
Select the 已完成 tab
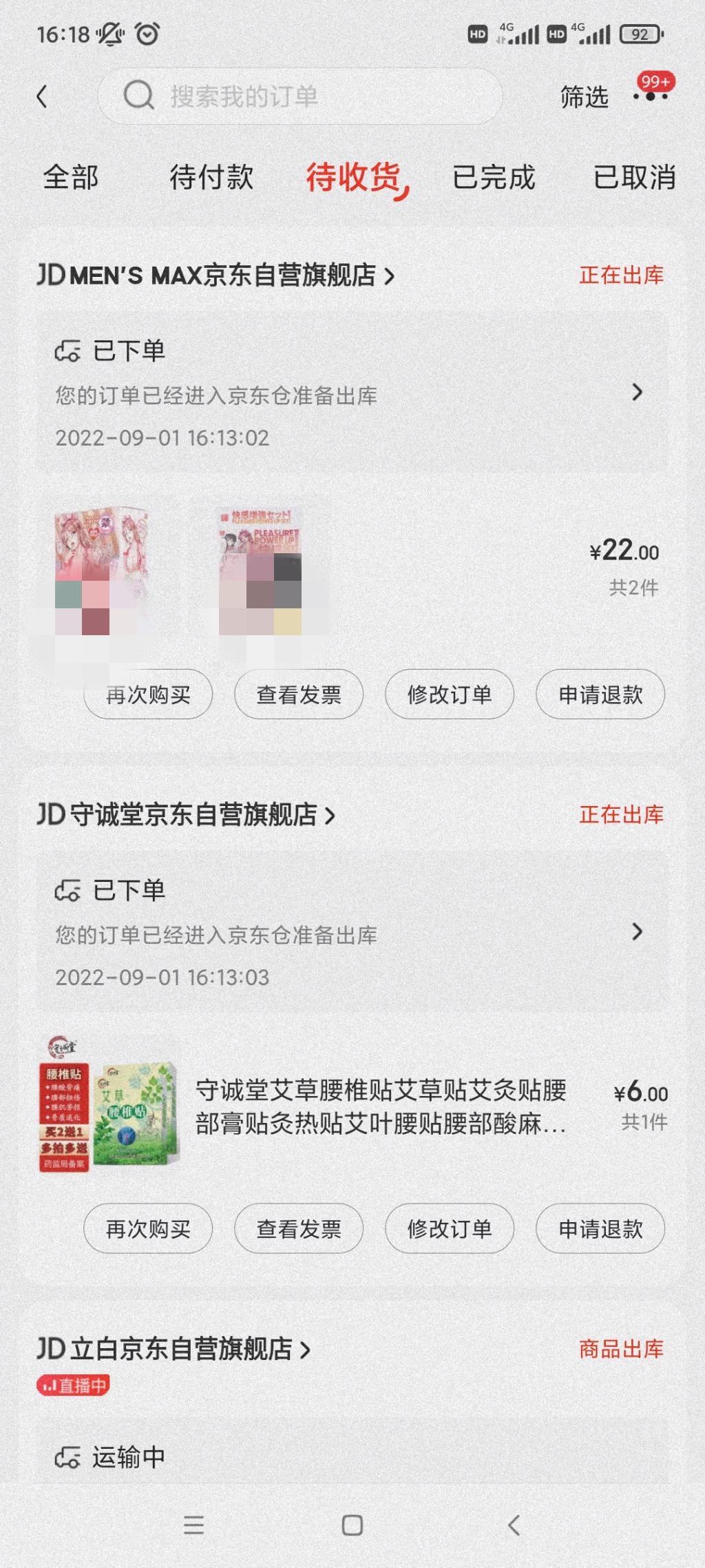point(494,177)
